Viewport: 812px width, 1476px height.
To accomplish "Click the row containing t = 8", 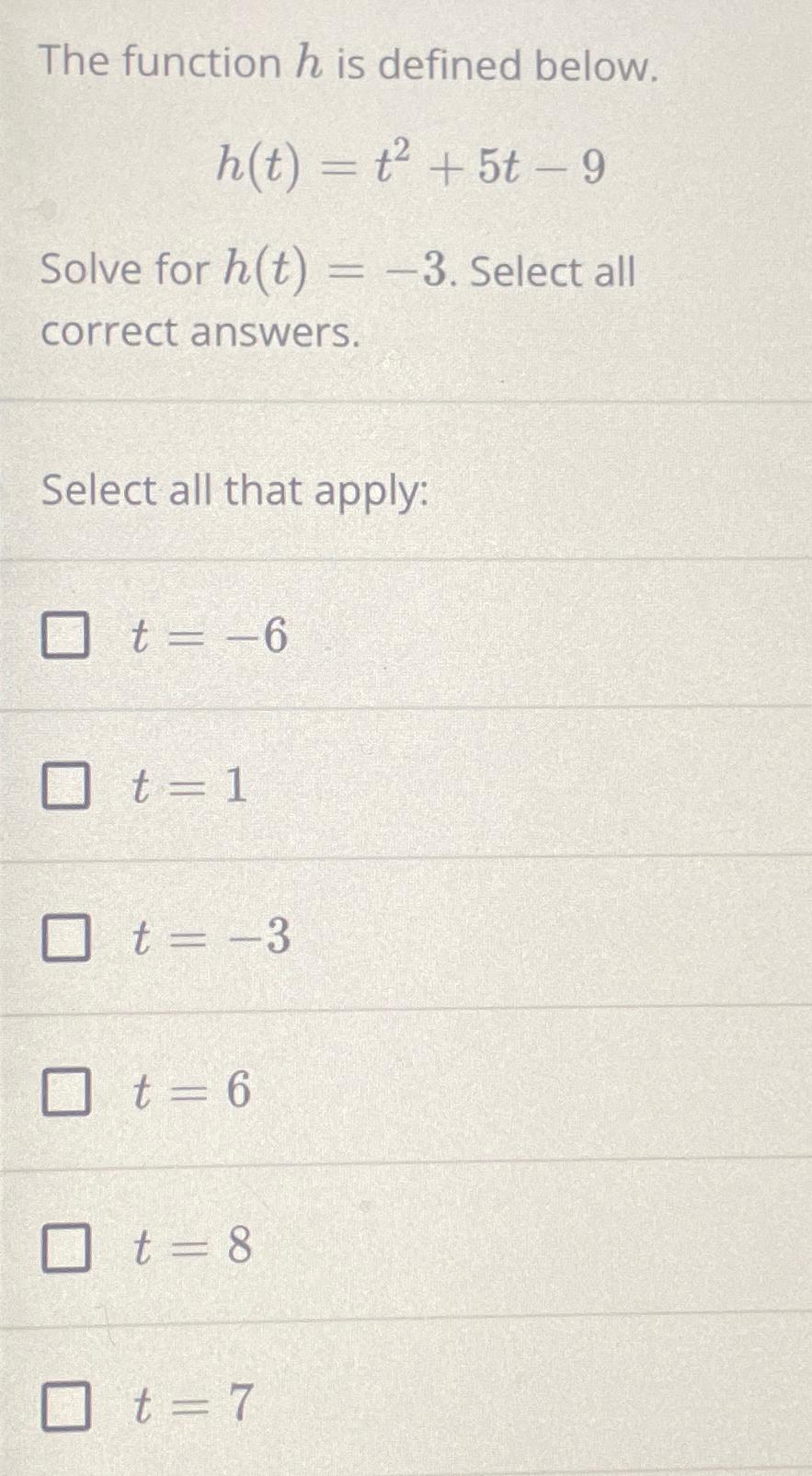I will (x=405, y=1248).
